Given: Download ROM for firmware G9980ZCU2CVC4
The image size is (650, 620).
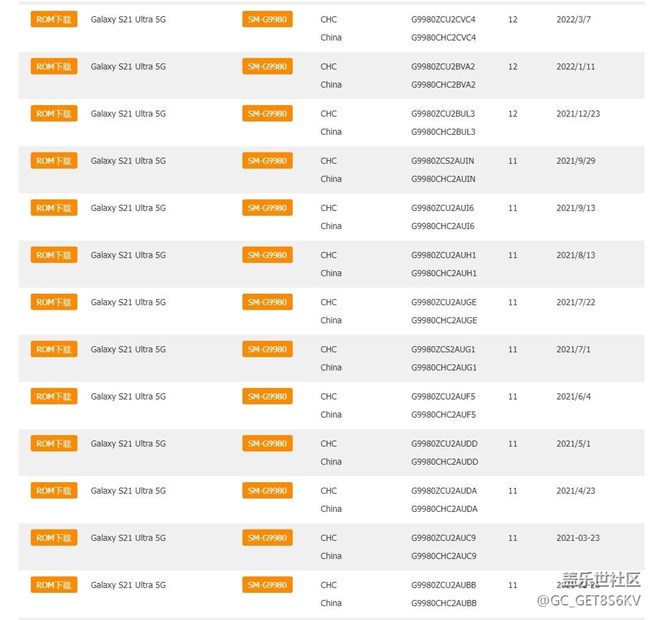Looking at the screenshot, I should [54, 19].
